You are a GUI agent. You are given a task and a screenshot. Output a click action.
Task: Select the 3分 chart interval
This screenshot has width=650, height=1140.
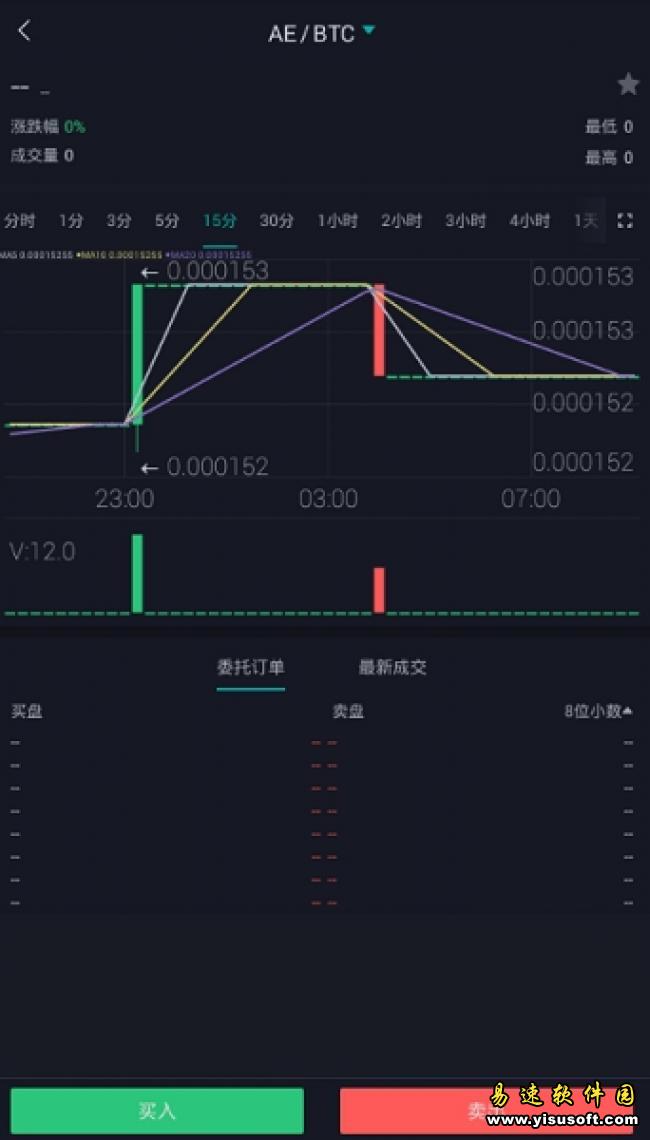point(119,220)
